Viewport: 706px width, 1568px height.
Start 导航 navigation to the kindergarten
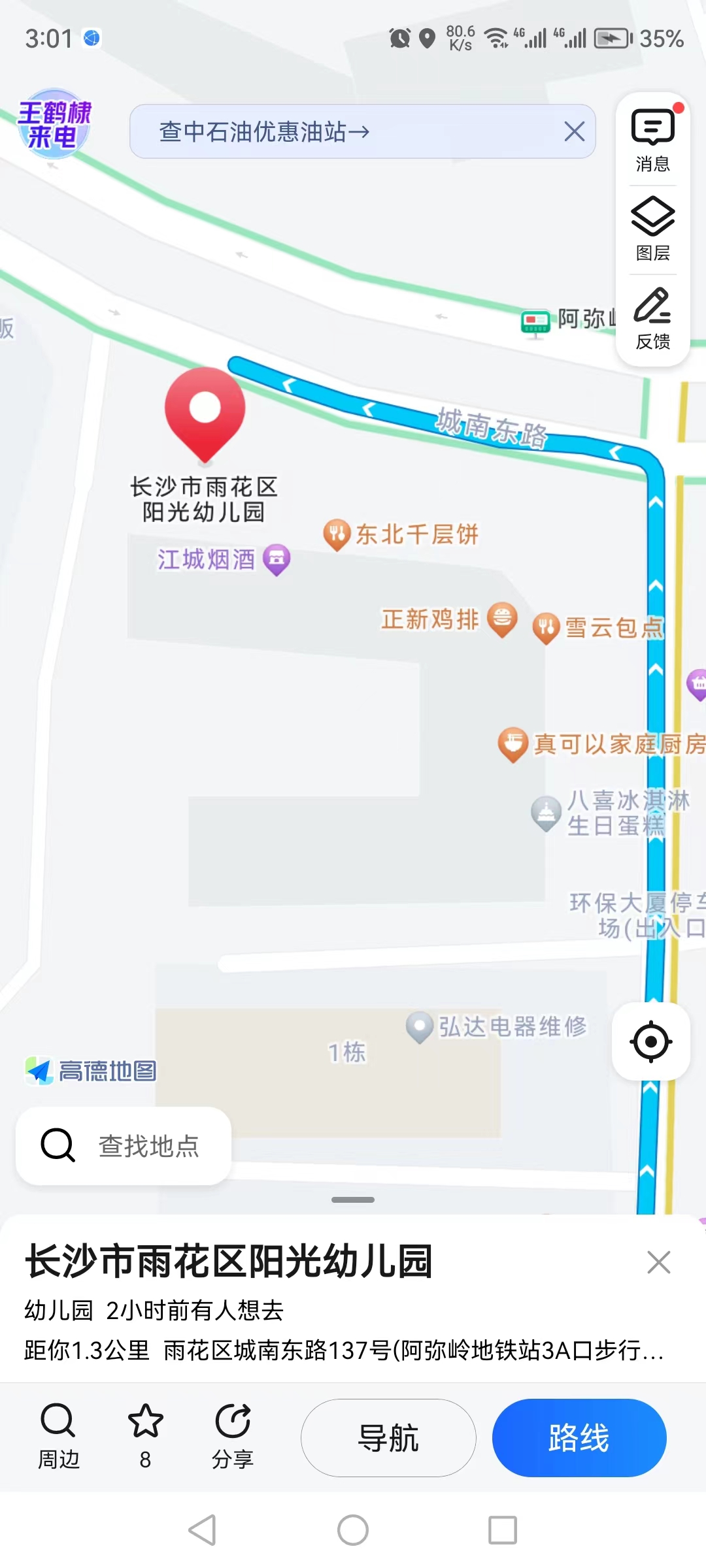[388, 1437]
